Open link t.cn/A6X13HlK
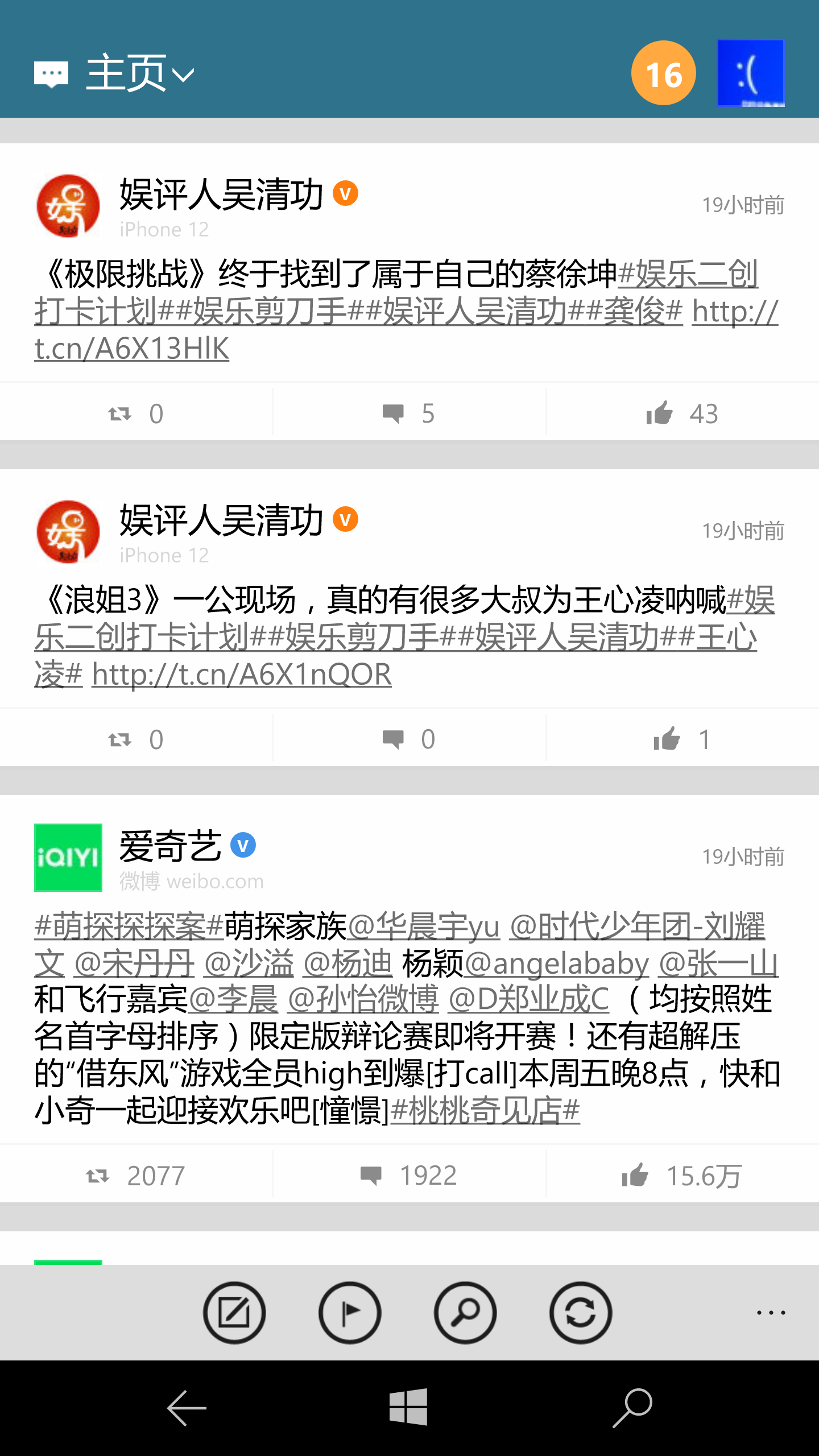 tap(132, 349)
